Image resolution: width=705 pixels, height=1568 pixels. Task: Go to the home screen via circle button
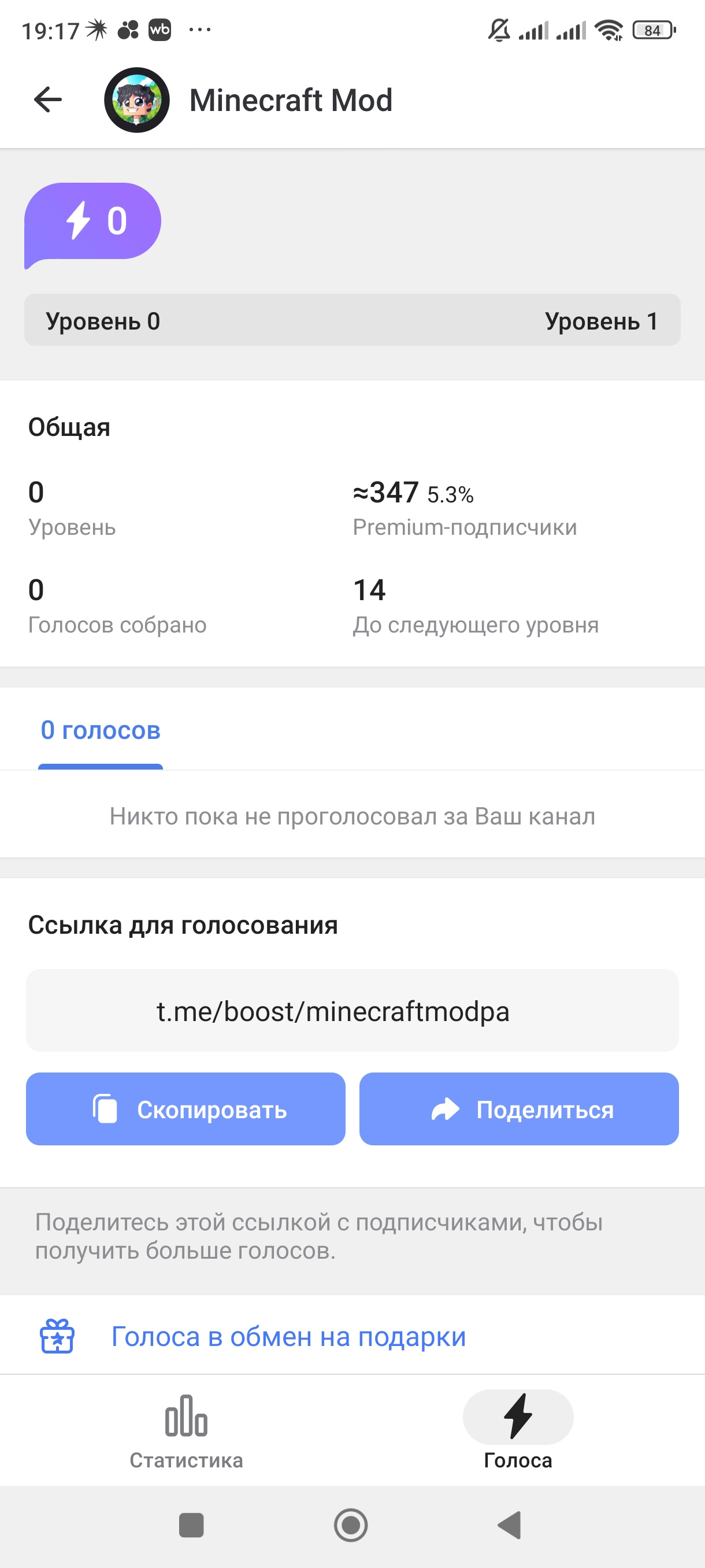click(x=351, y=1525)
